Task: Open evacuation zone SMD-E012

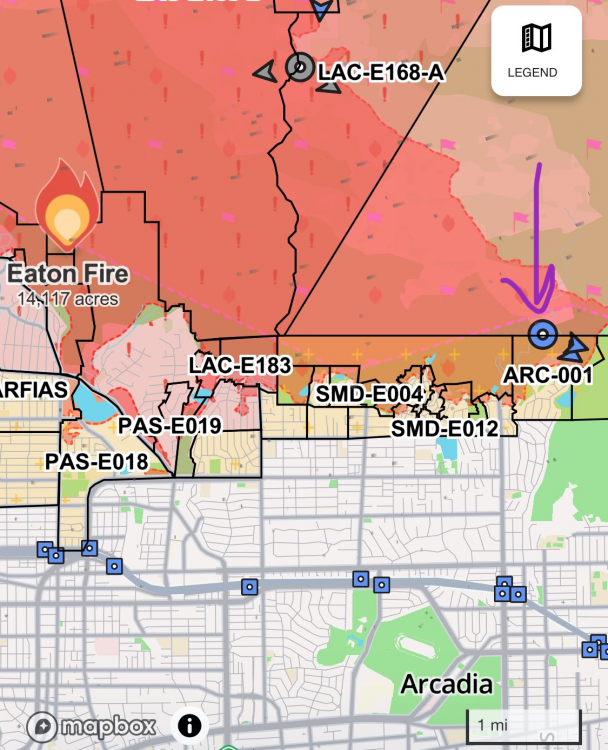Action: 444,429
